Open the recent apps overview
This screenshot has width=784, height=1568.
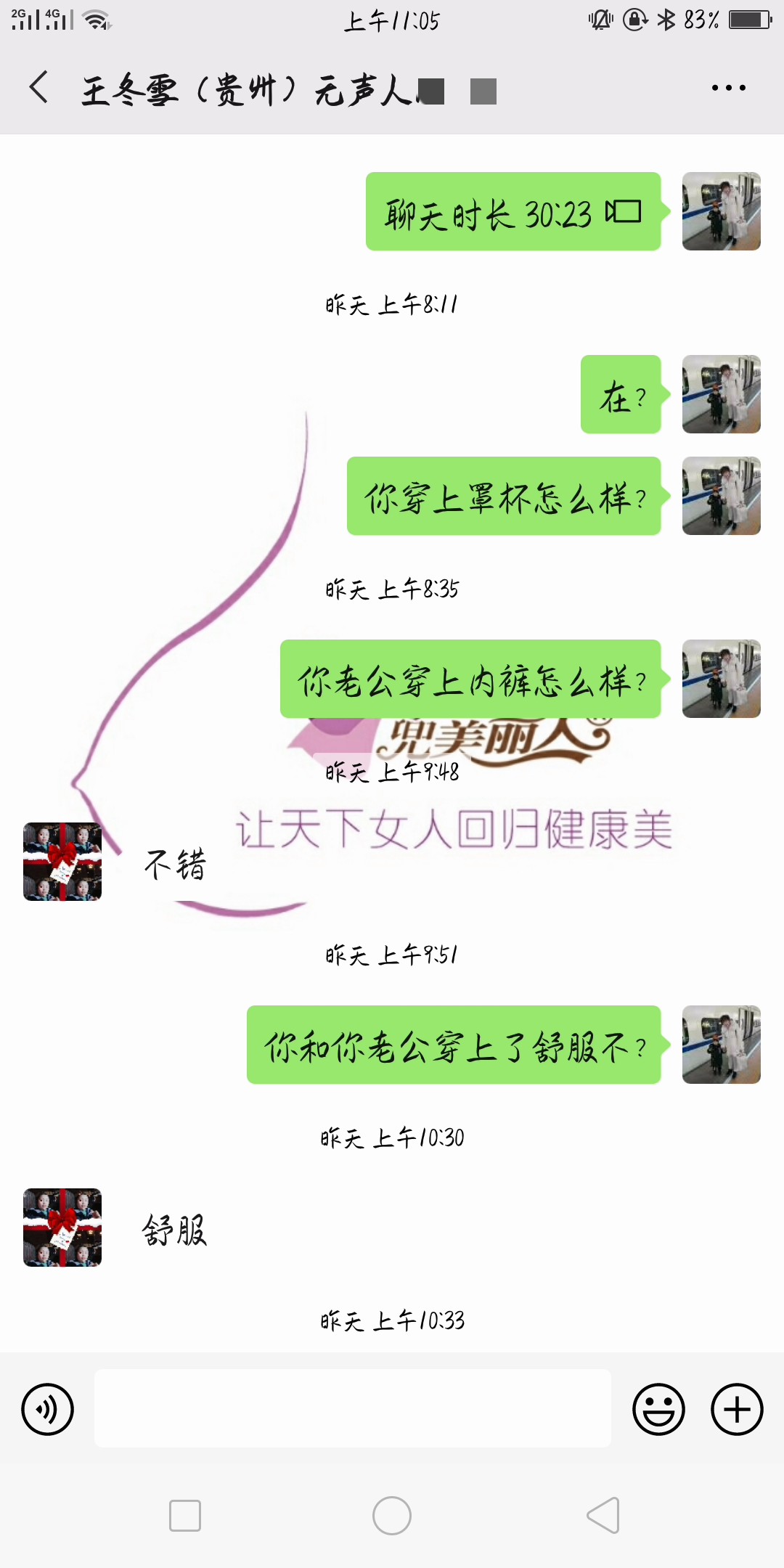tap(185, 1516)
